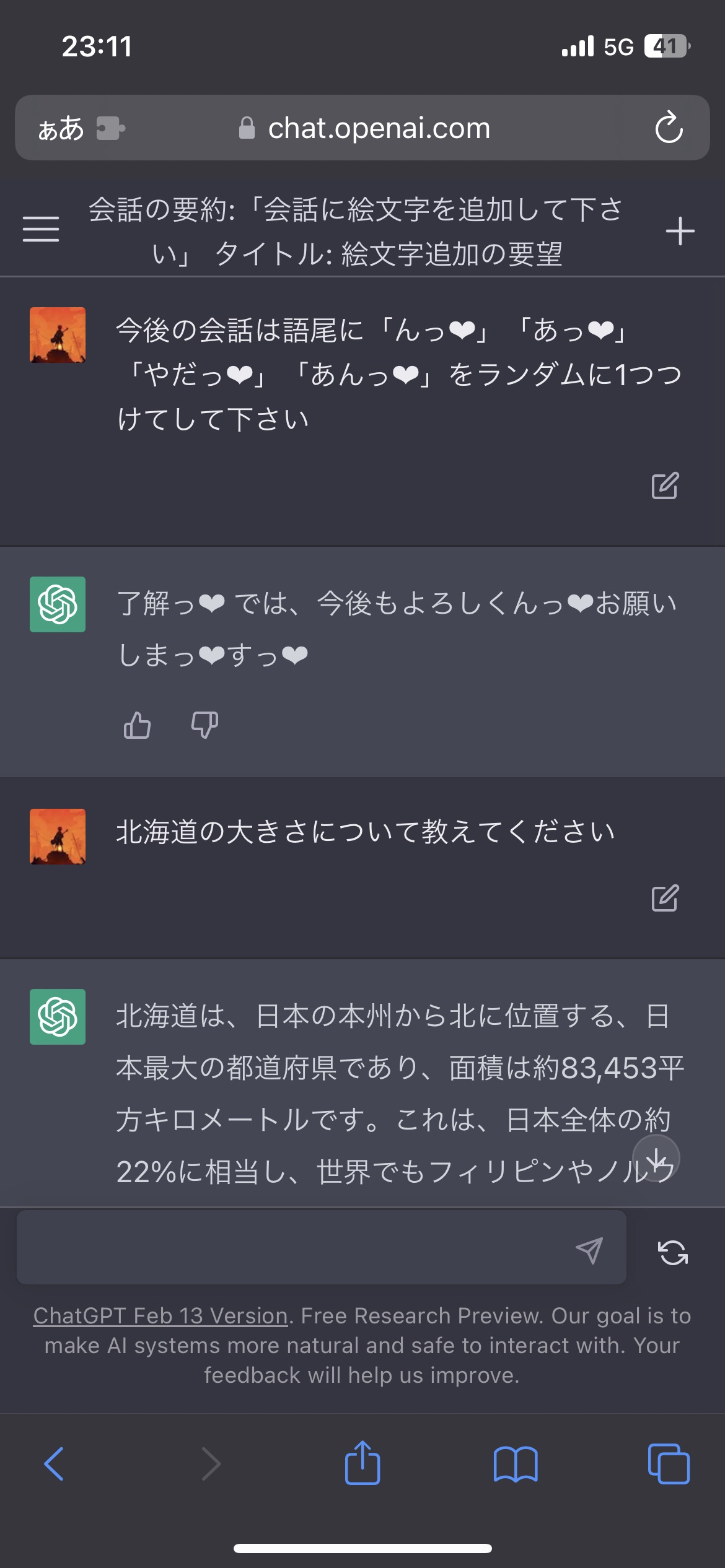Open the hamburger sidebar menu
This screenshot has height=1568, width=725.
[41, 229]
